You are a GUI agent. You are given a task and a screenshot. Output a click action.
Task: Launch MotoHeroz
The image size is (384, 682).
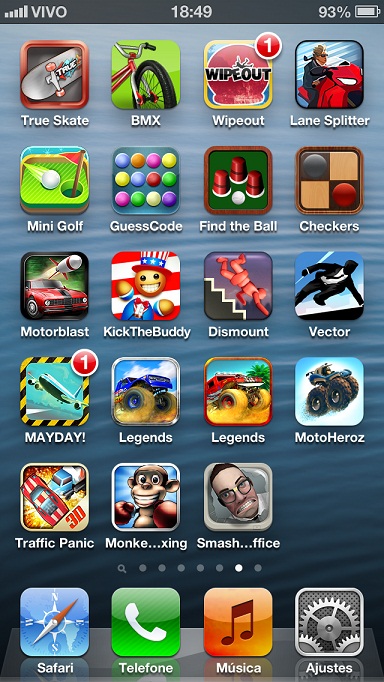[329, 391]
